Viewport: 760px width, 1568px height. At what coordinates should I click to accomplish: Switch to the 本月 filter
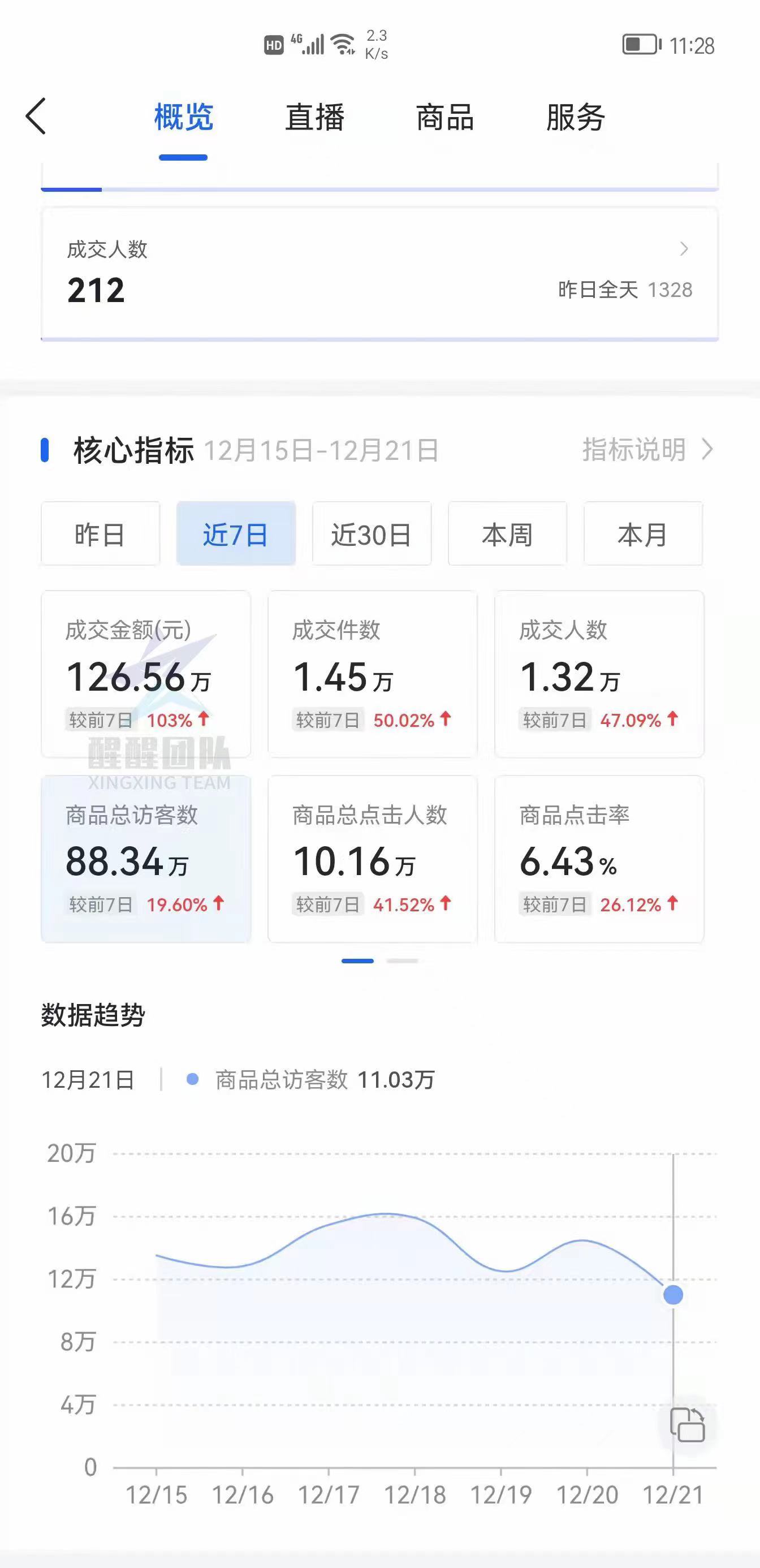pos(643,534)
